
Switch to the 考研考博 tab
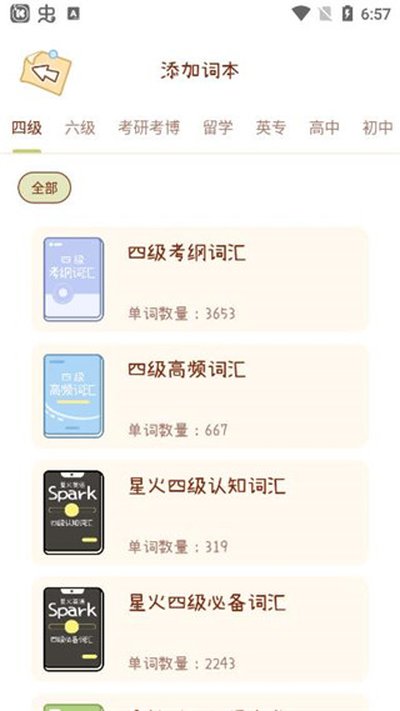[149, 128]
